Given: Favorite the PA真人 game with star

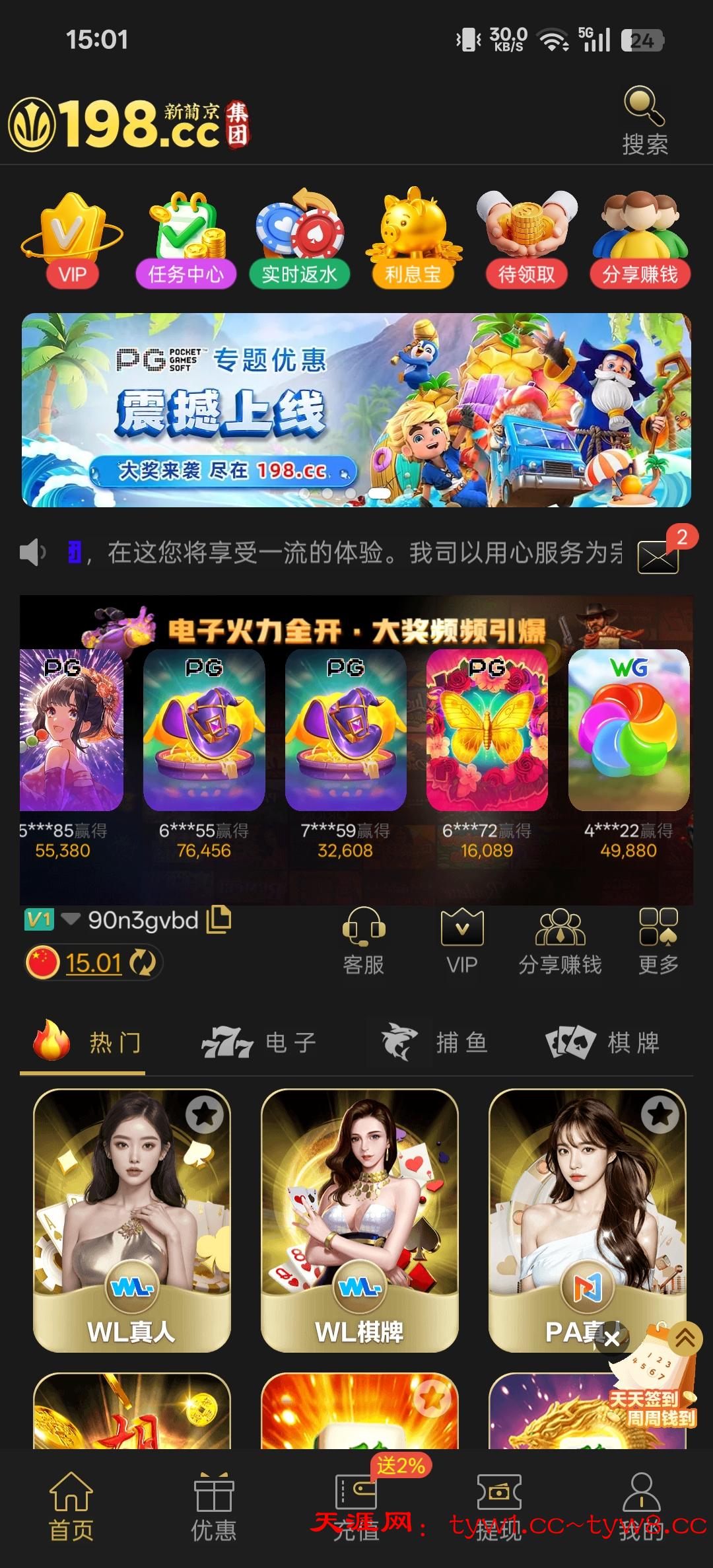Looking at the screenshot, I should tap(660, 1115).
